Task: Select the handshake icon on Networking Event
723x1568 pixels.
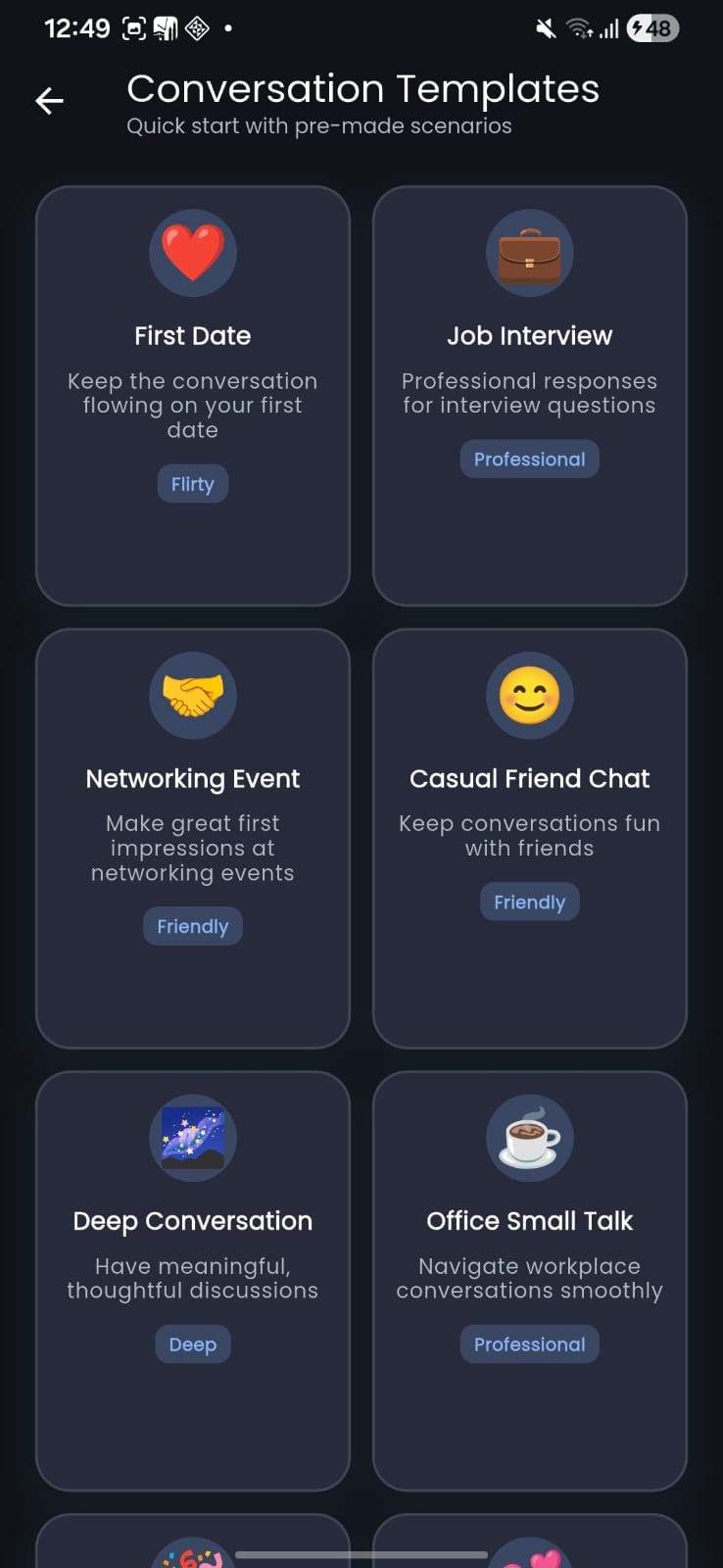Action: (x=192, y=695)
